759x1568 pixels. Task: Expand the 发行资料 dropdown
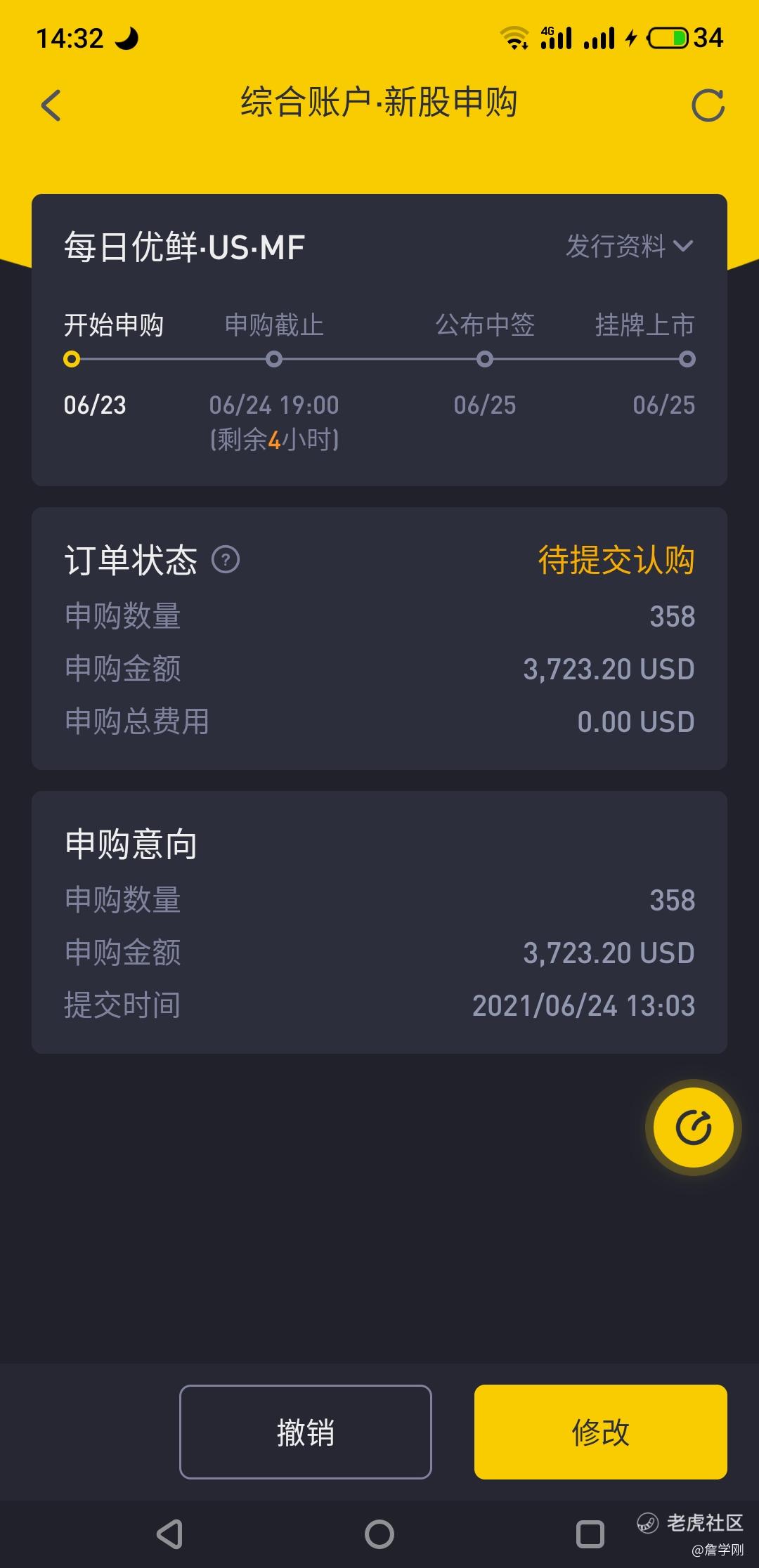tap(630, 246)
